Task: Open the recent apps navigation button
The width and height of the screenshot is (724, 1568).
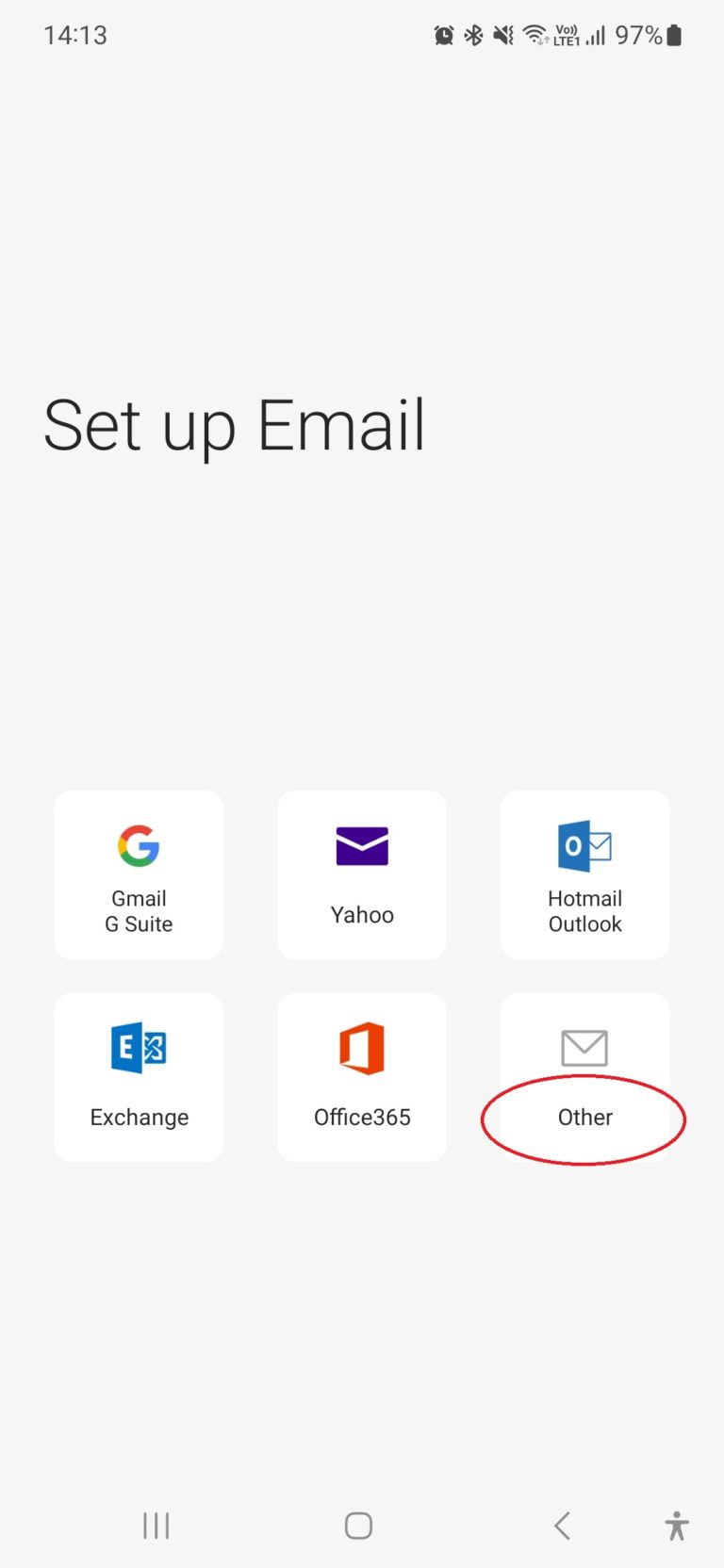Action: tap(156, 1525)
